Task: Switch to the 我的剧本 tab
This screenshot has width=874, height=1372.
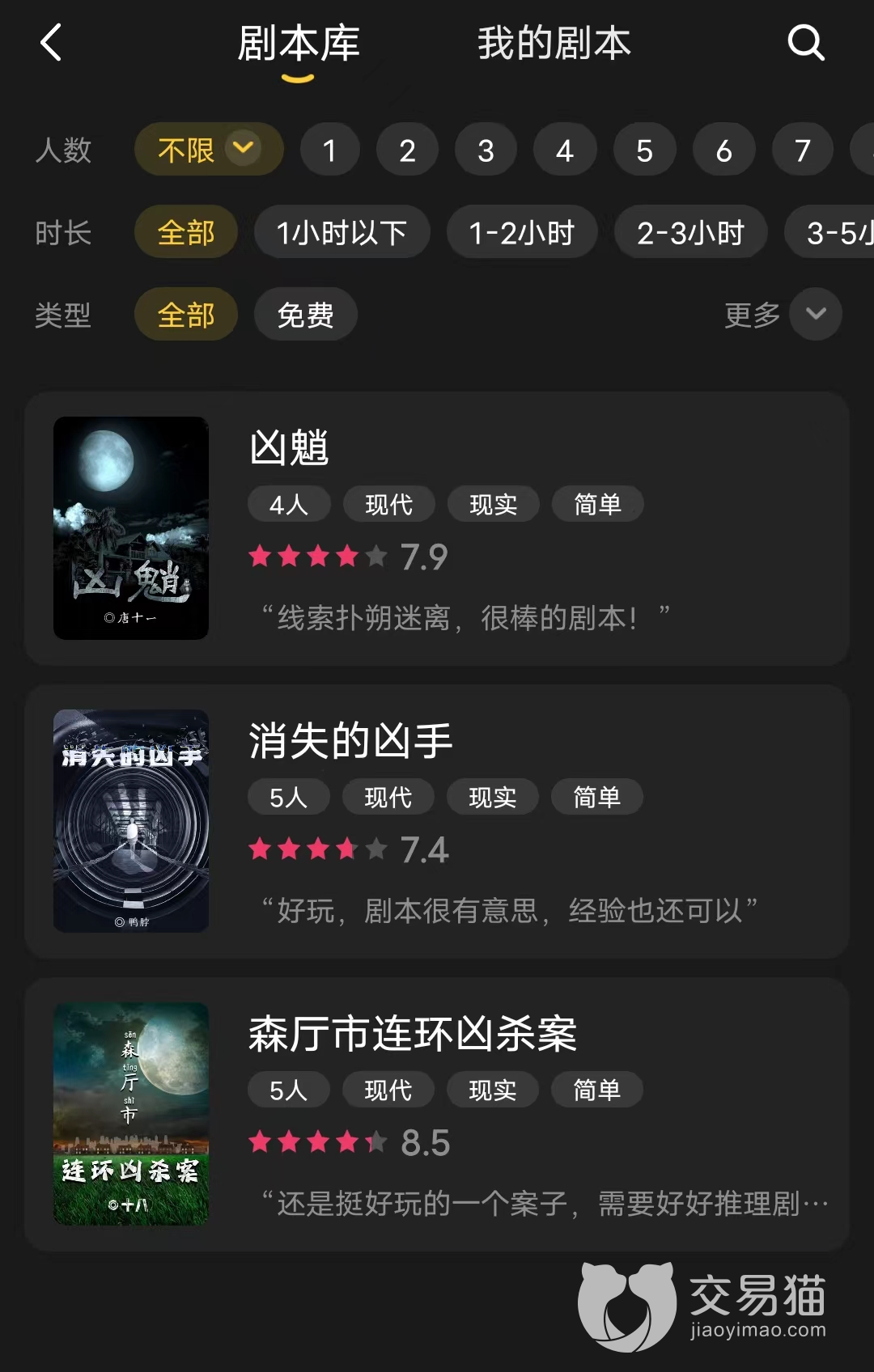Action: (x=554, y=44)
